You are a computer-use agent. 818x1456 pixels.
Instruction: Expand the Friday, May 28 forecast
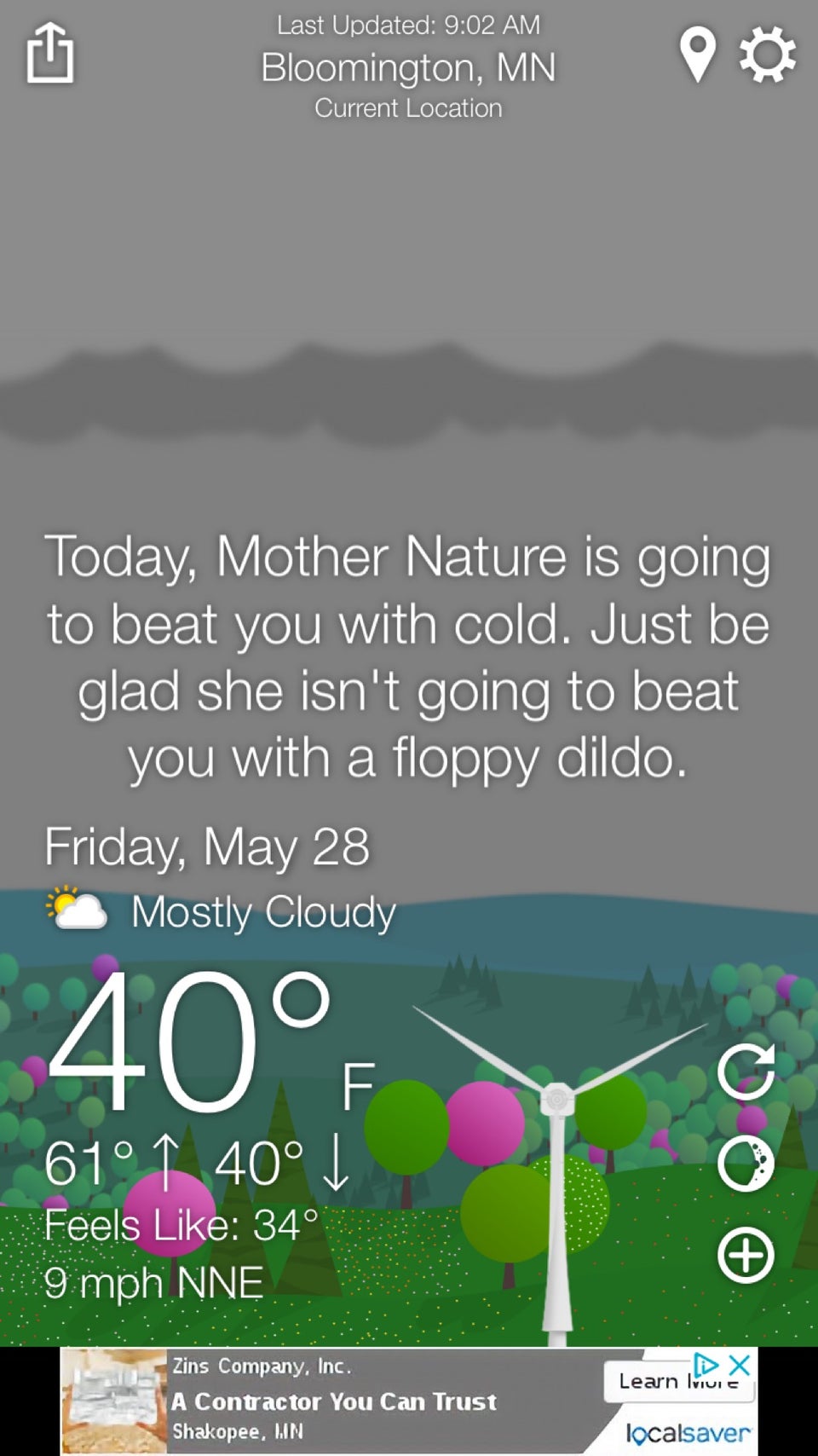click(x=207, y=846)
